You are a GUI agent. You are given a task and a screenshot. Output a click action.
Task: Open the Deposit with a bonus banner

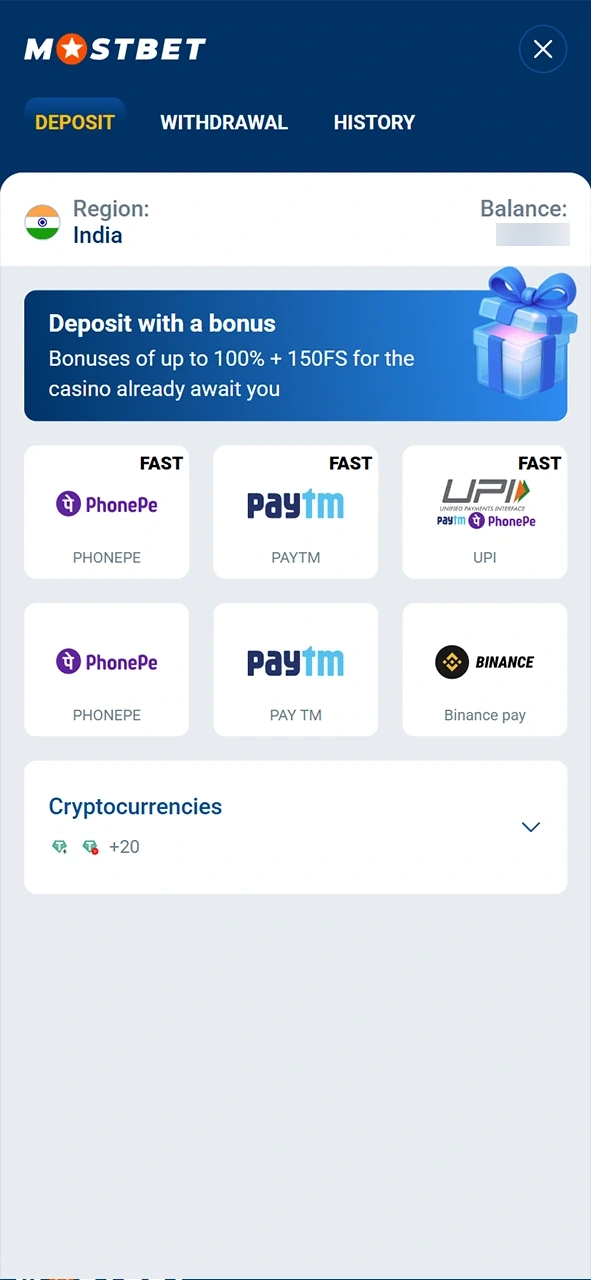(x=296, y=356)
